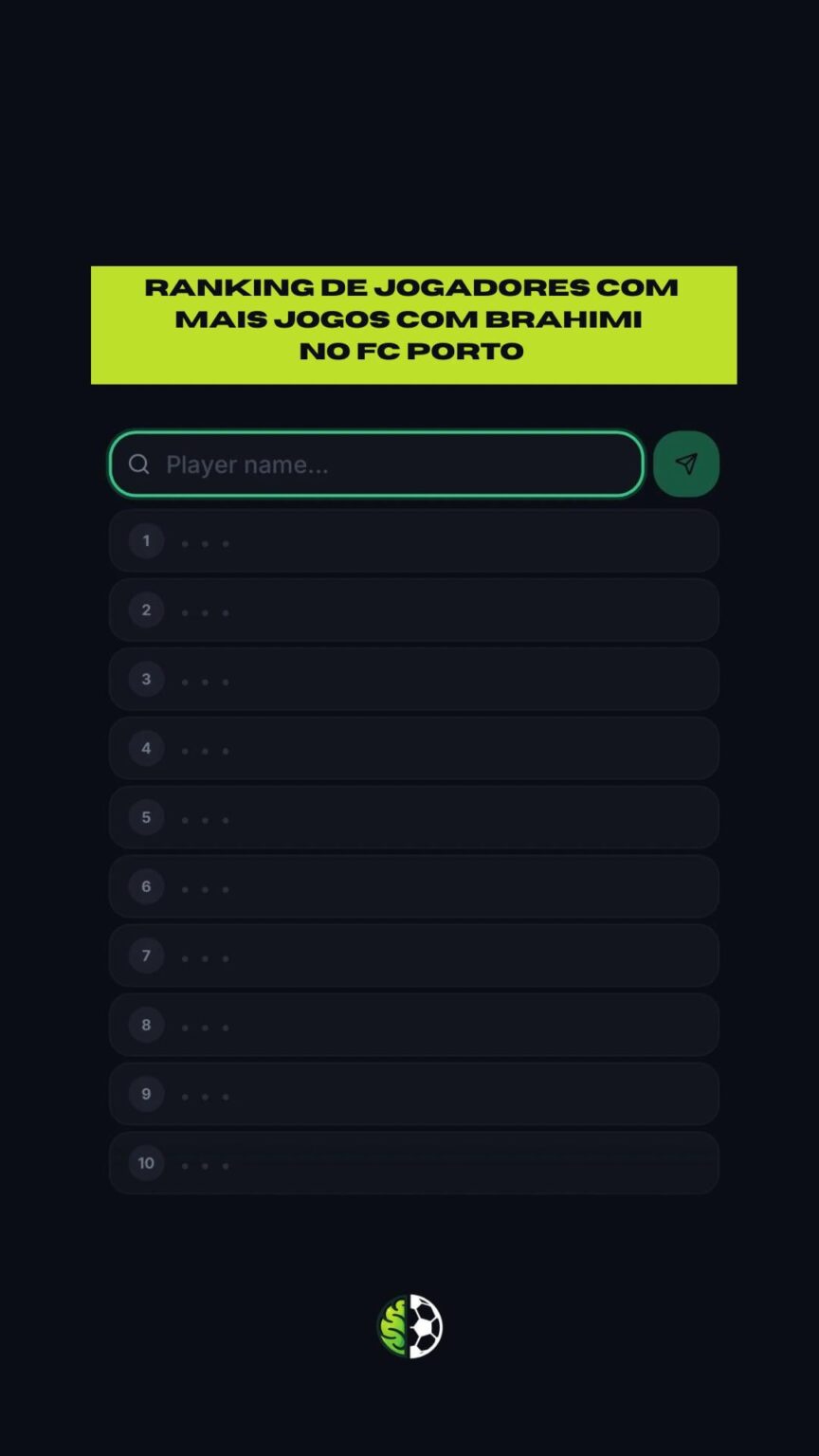Click inside the Player name search field
Viewport: 819px width, 1456px height.
(375, 464)
